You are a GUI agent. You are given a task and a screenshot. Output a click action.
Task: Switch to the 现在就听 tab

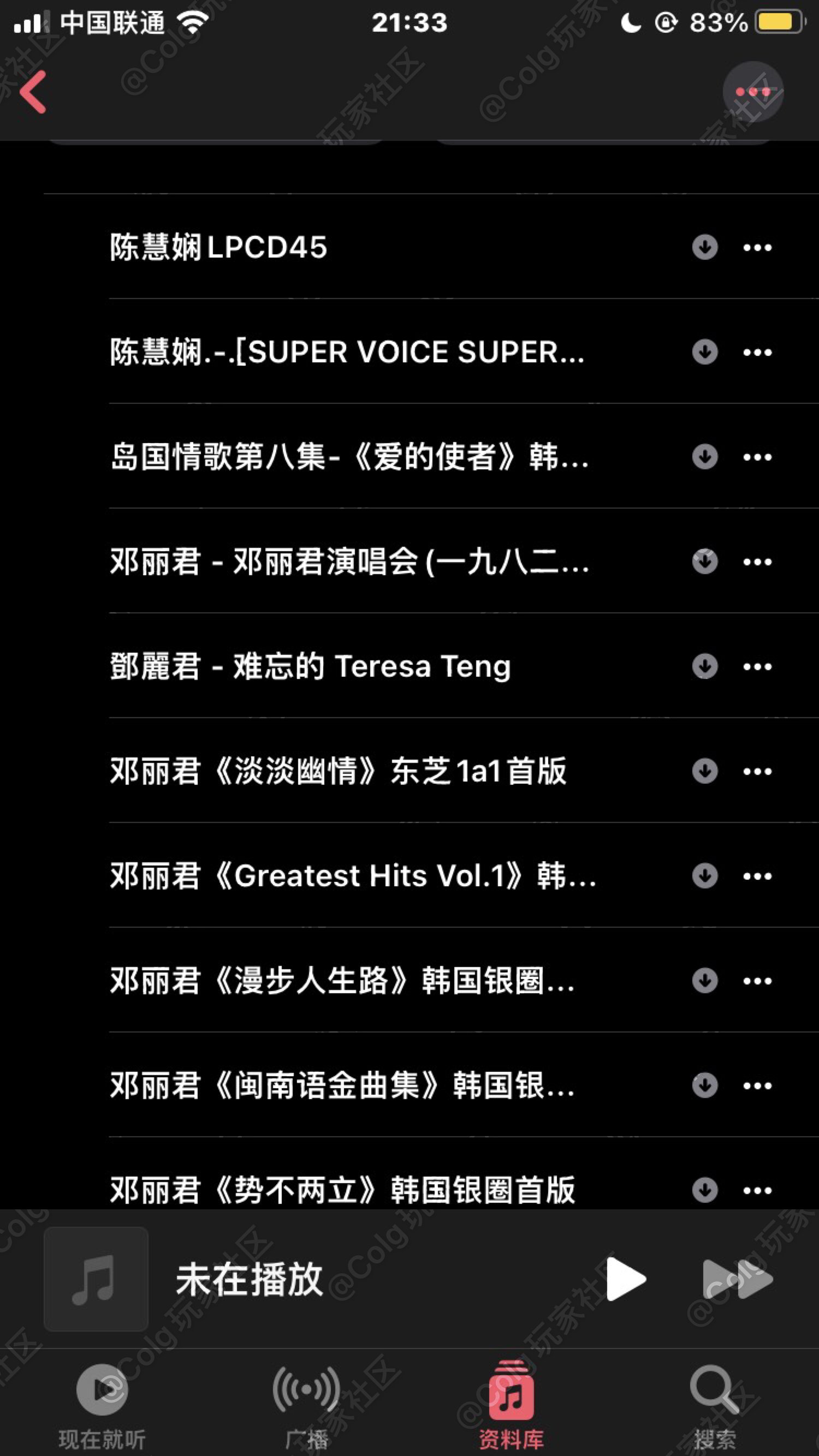coord(103,1406)
